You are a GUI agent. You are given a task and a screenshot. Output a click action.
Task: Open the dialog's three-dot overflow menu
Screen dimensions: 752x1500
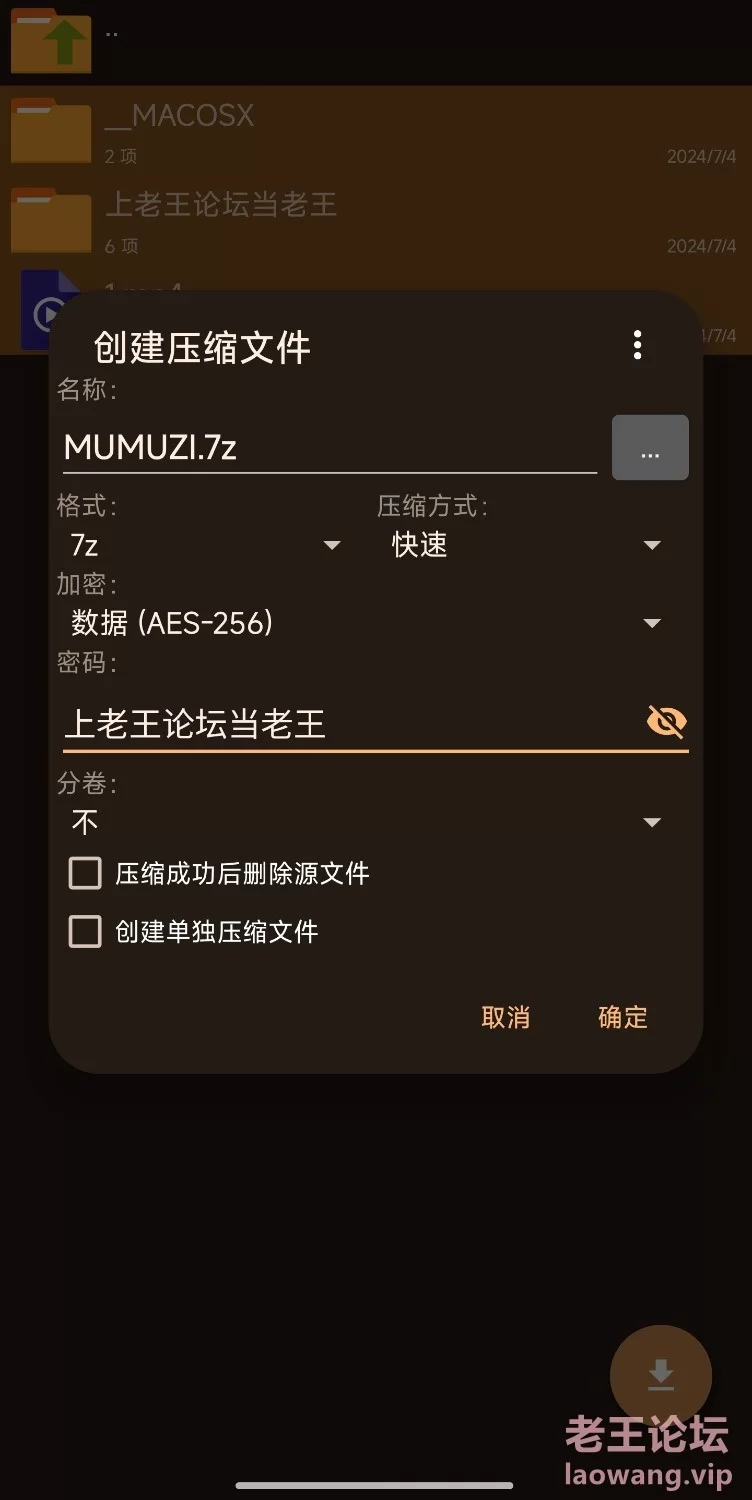(637, 345)
